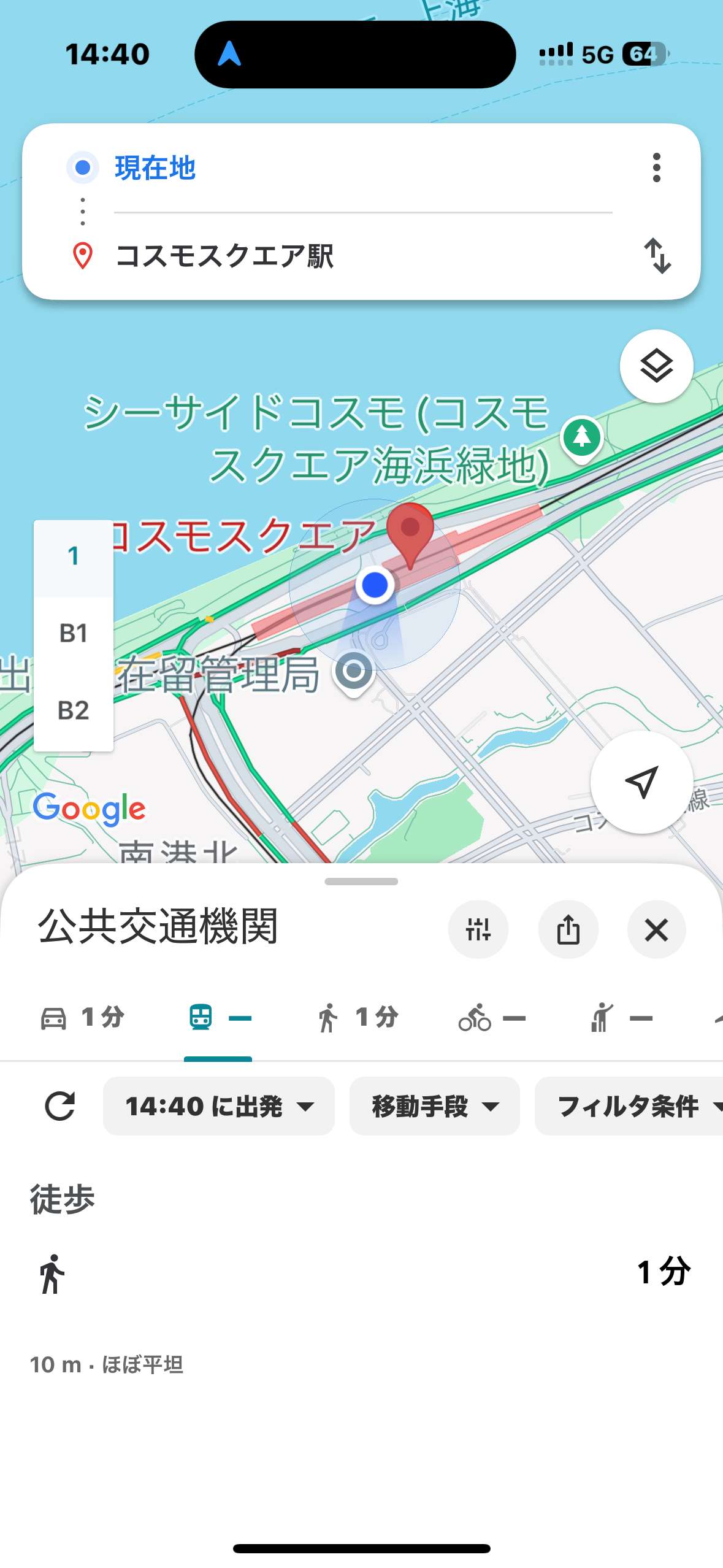The height and width of the screenshot is (1568, 723).
Task: Refresh the transit results
Action: pyautogui.click(x=60, y=1106)
